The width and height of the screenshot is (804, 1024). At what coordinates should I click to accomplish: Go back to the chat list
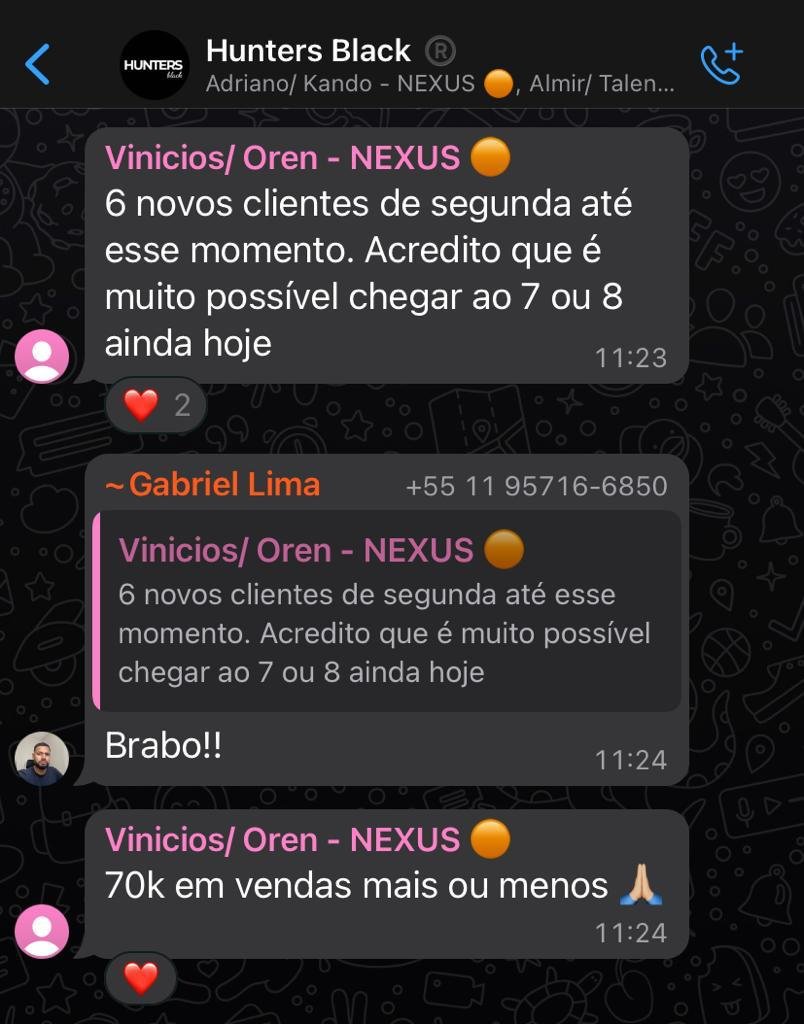[x=37, y=65]
